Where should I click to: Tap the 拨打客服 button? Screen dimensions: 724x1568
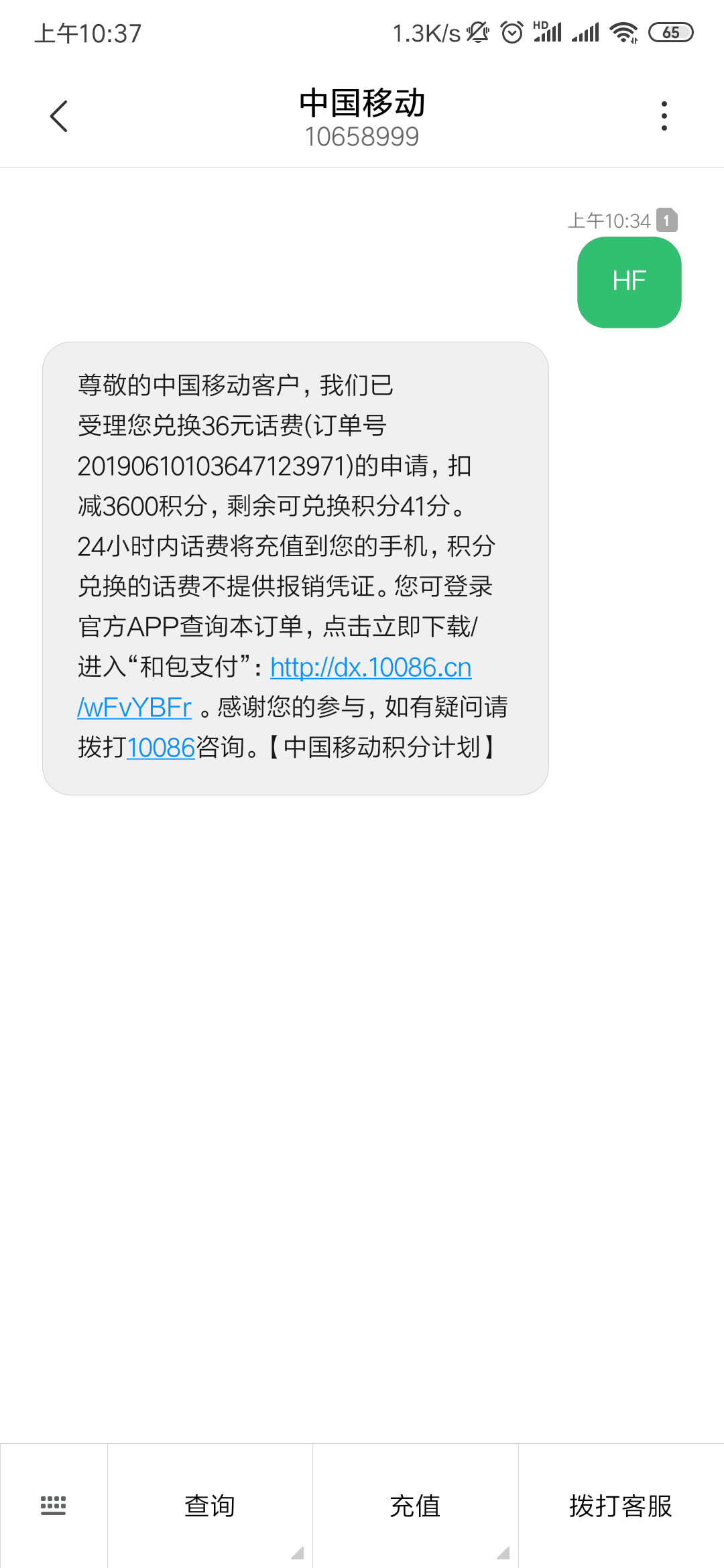621,1506
